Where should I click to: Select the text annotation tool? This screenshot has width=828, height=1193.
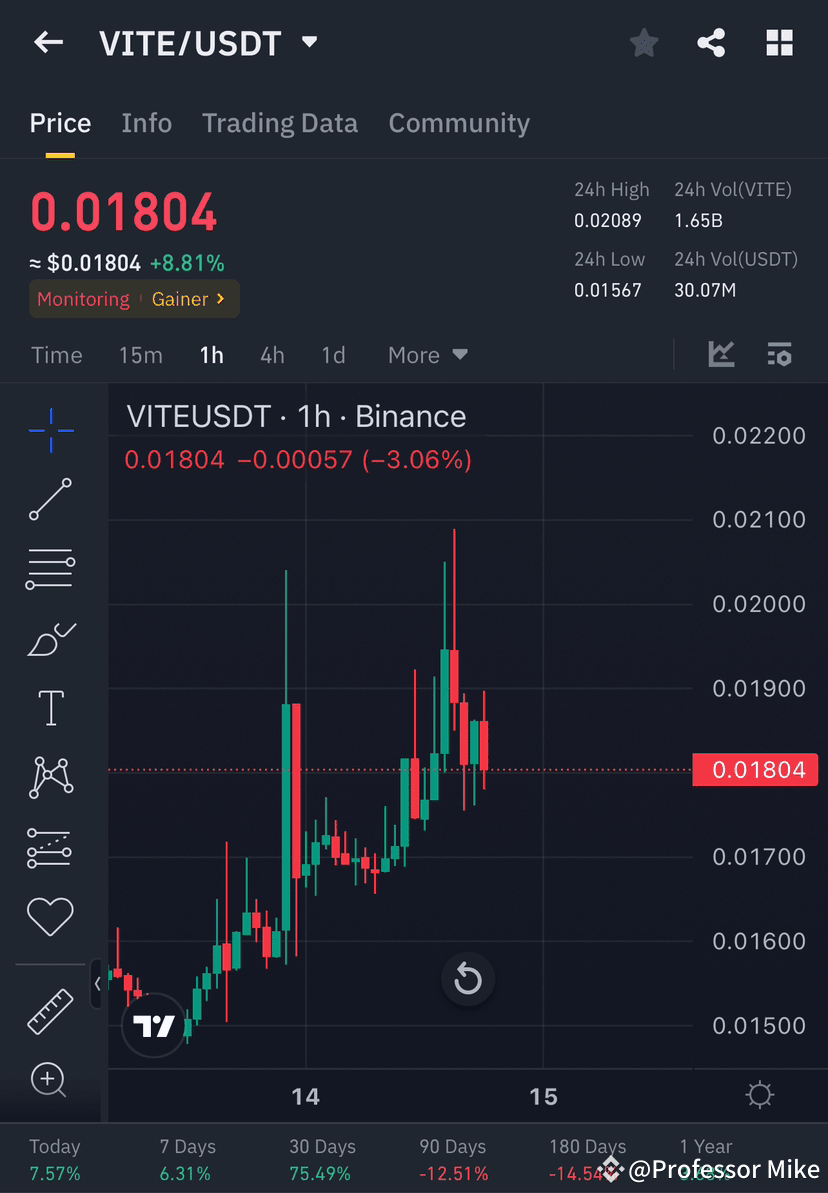[x=50, y=707]
